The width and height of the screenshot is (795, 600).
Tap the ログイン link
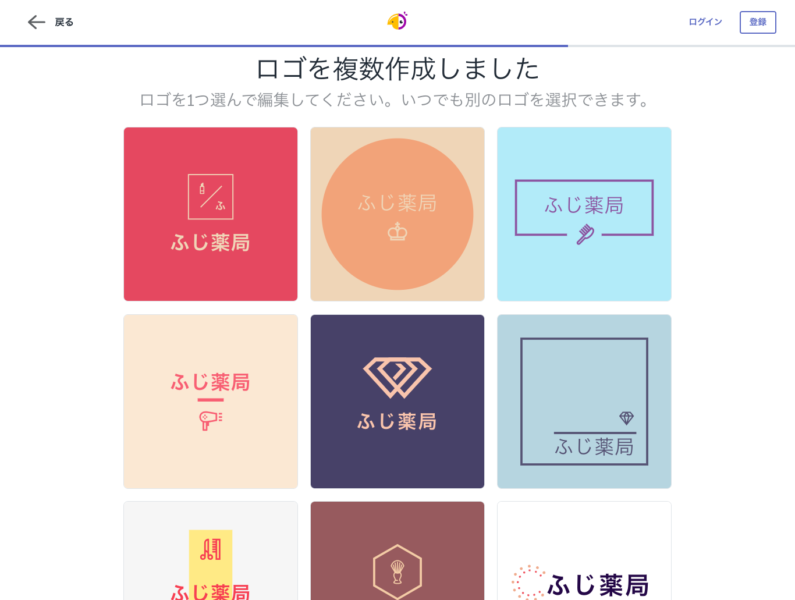(x=705, y=22)
